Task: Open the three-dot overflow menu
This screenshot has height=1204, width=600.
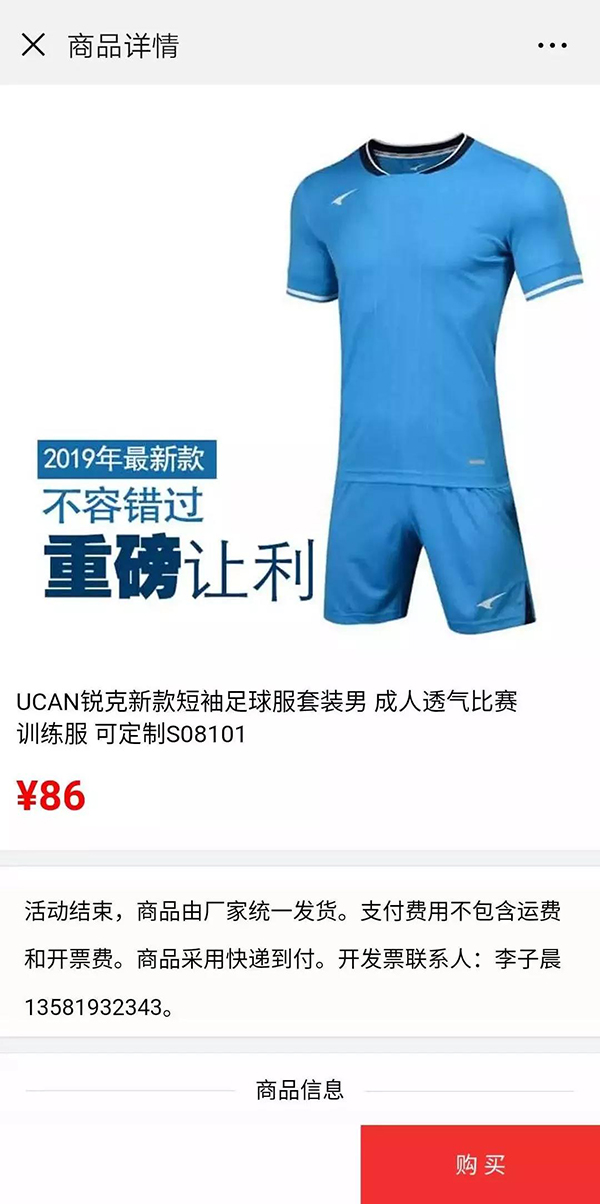Action: [x=552, y=46]
